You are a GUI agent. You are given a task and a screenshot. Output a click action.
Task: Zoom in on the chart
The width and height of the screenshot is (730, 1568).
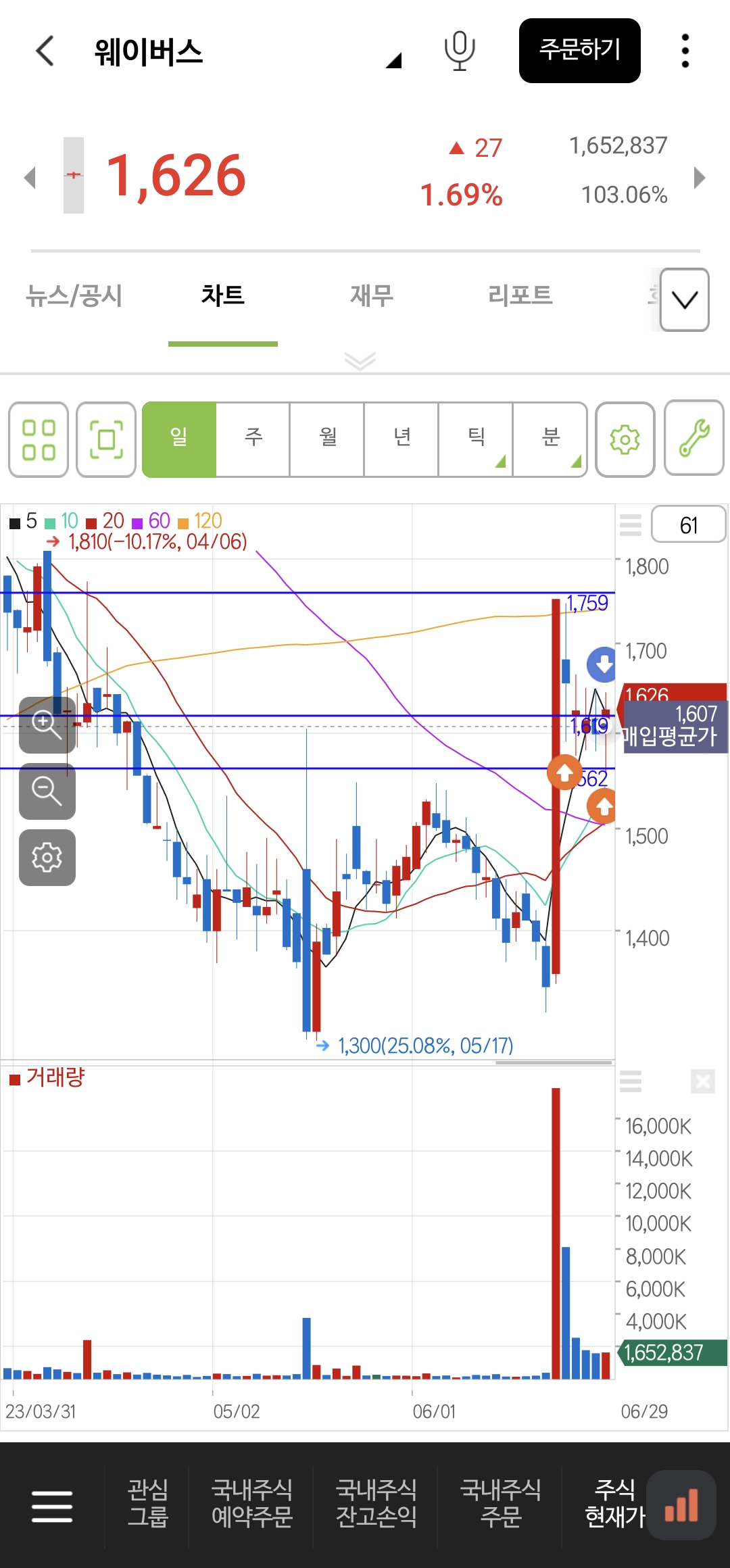[x=47, y=725]
